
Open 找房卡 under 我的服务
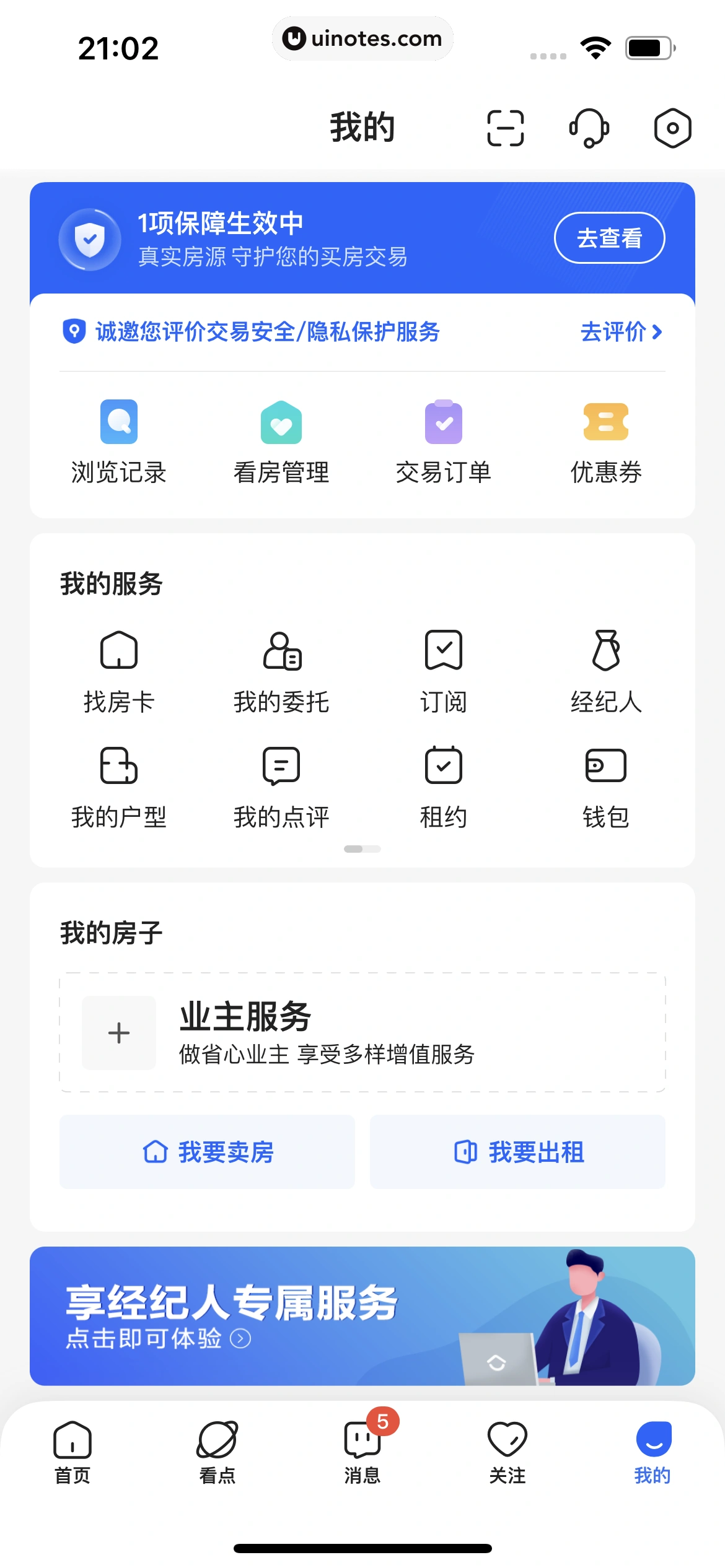point(118,671)
